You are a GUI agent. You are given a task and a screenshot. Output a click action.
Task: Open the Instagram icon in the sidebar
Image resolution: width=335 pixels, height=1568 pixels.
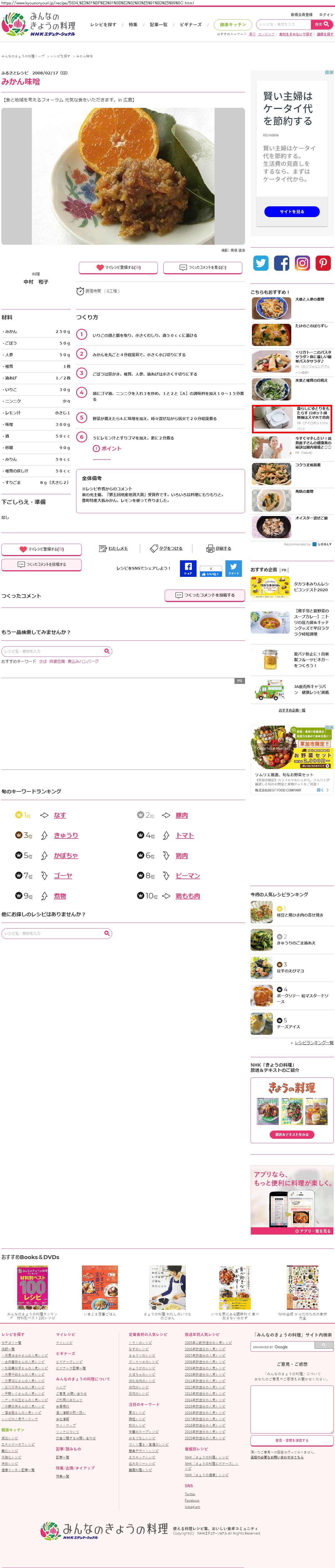click(x=302, y=263)
